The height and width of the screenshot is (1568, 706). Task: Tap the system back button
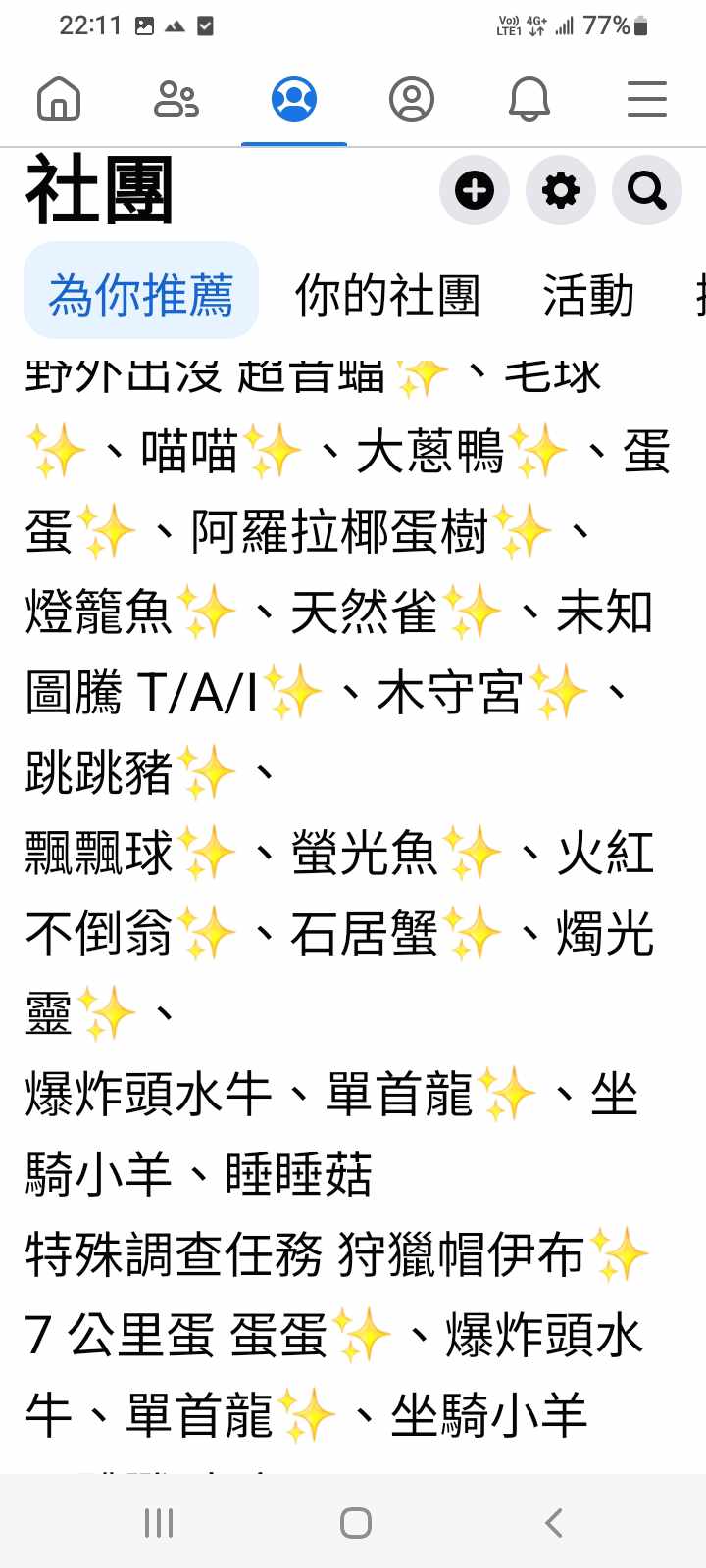(553, 1523)
